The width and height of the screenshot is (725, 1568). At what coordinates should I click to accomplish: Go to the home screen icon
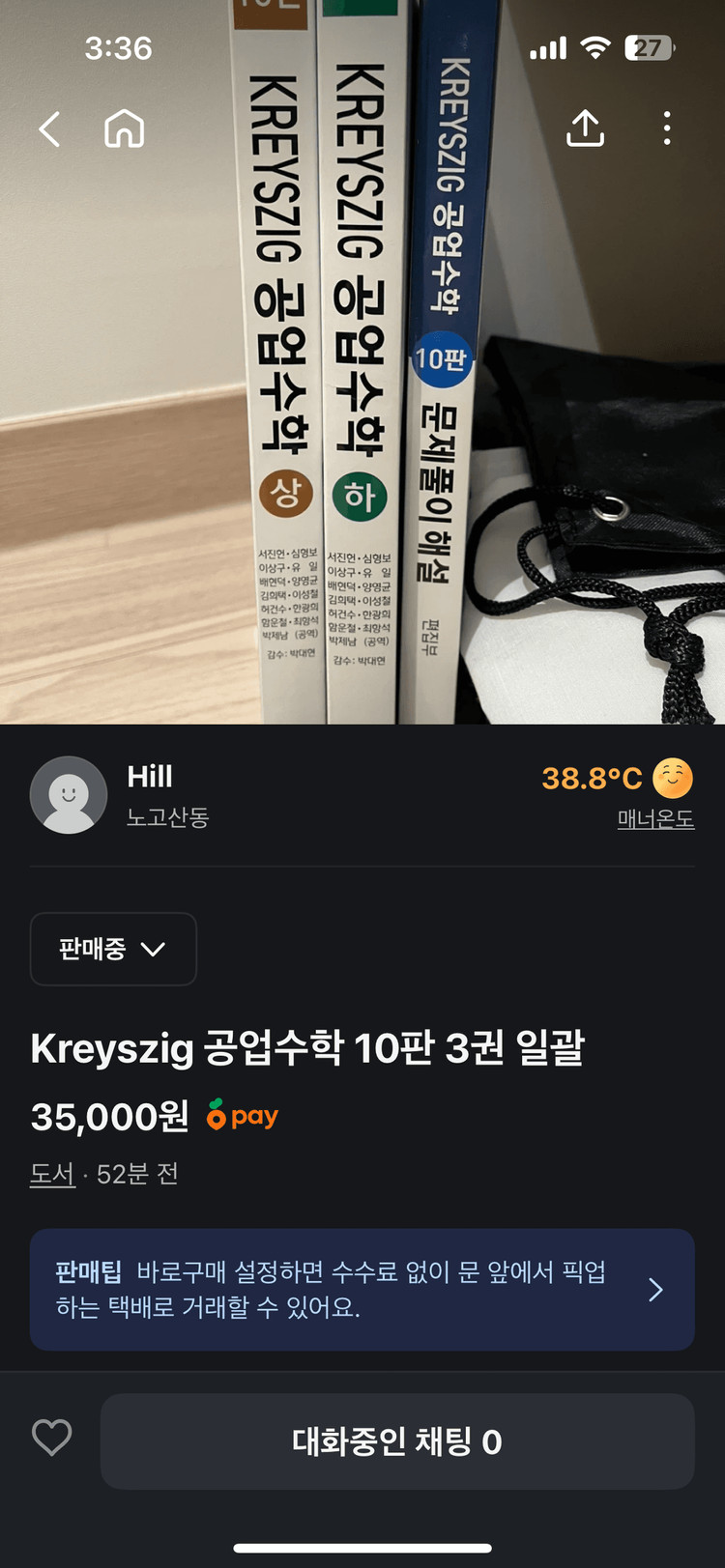[x=125, y=128]
